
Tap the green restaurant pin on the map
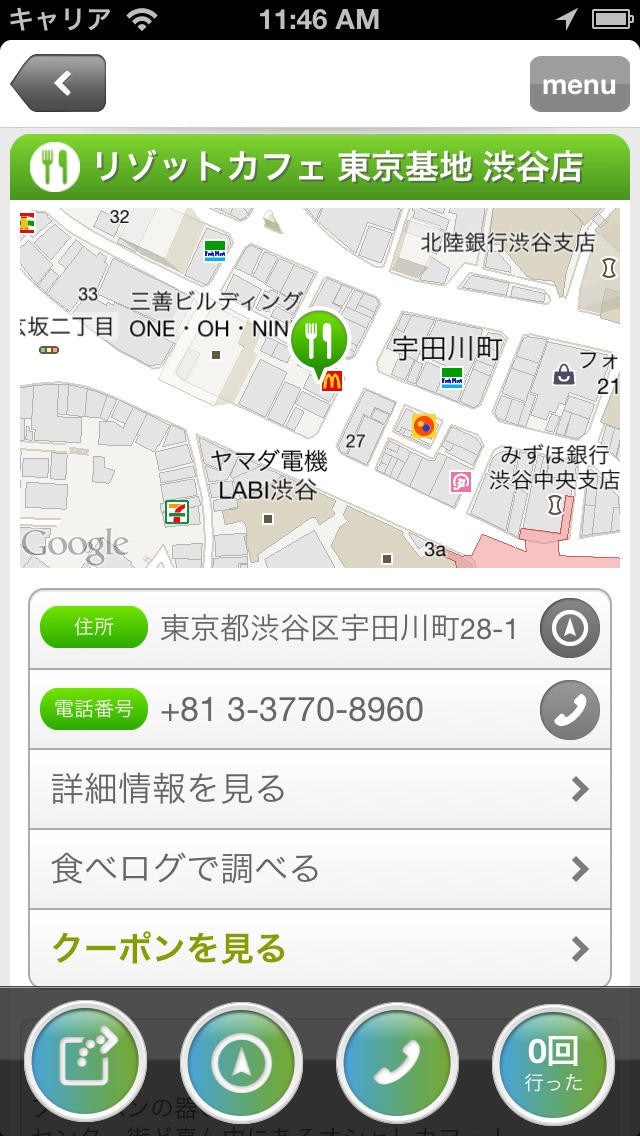coord(319,341)
